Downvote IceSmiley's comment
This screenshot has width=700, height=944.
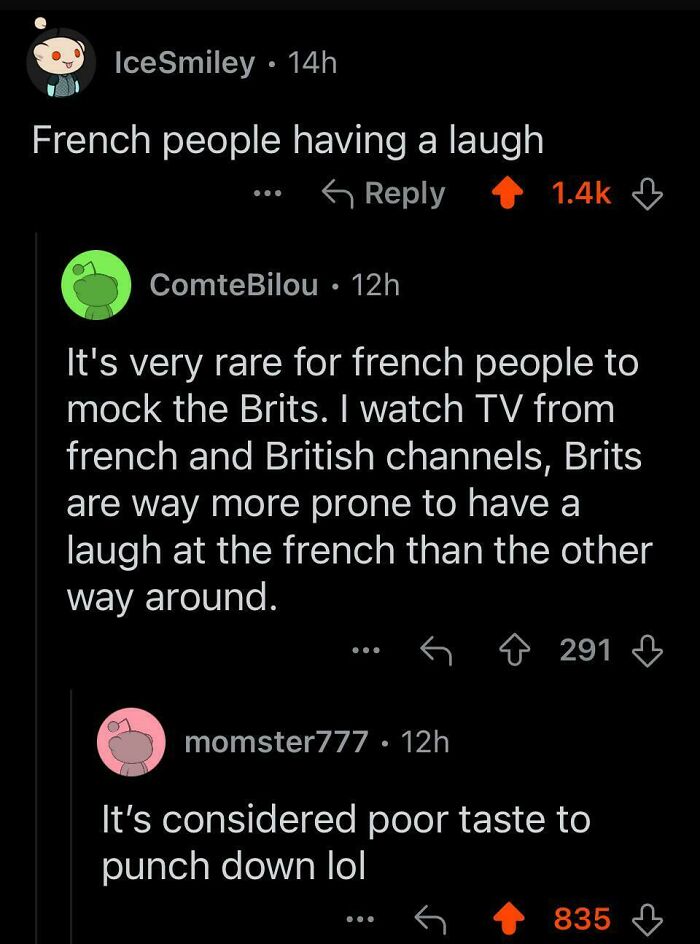(x=648, y=193)
